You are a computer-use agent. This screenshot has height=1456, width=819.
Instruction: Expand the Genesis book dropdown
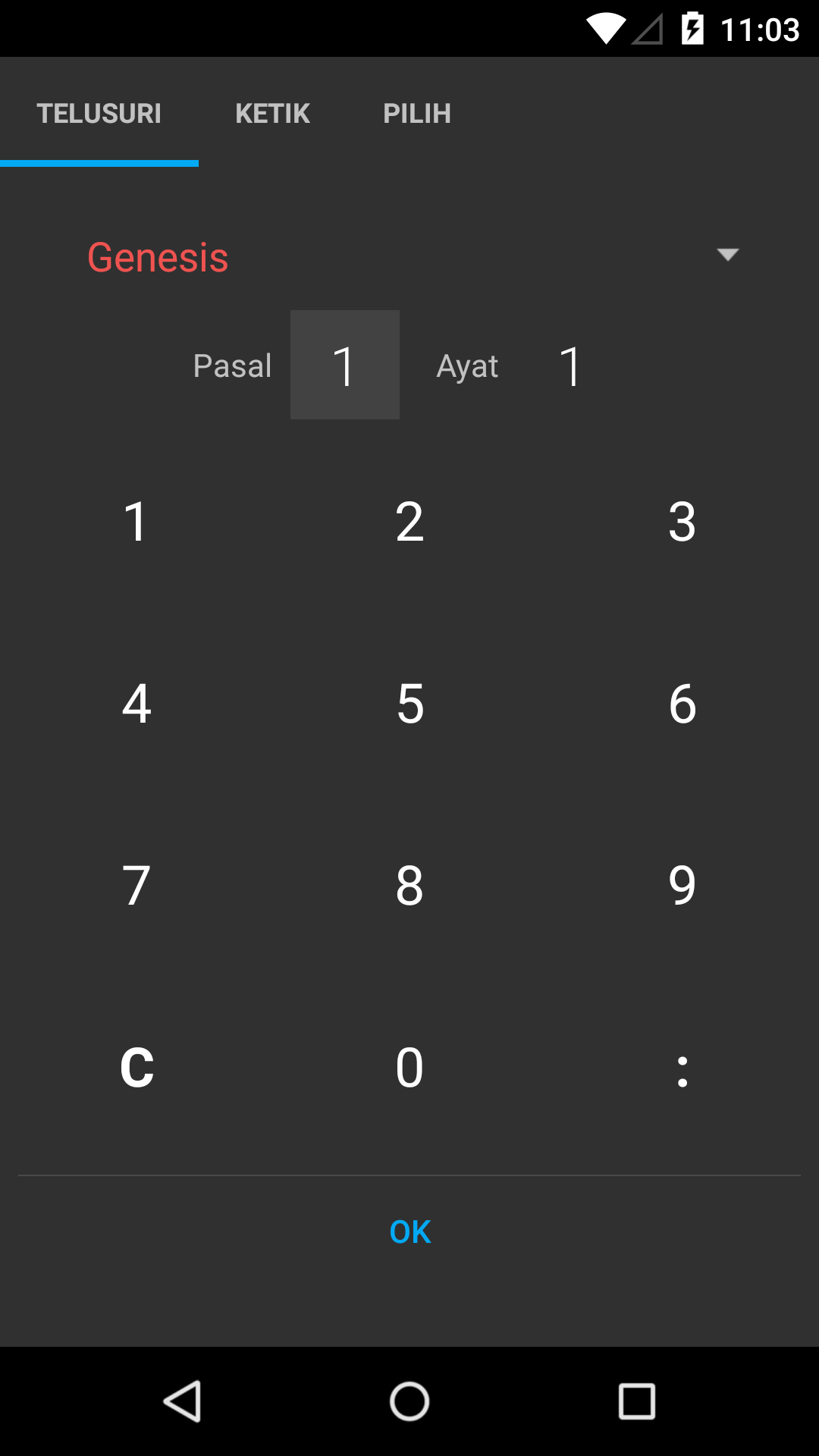pos(409,256)
